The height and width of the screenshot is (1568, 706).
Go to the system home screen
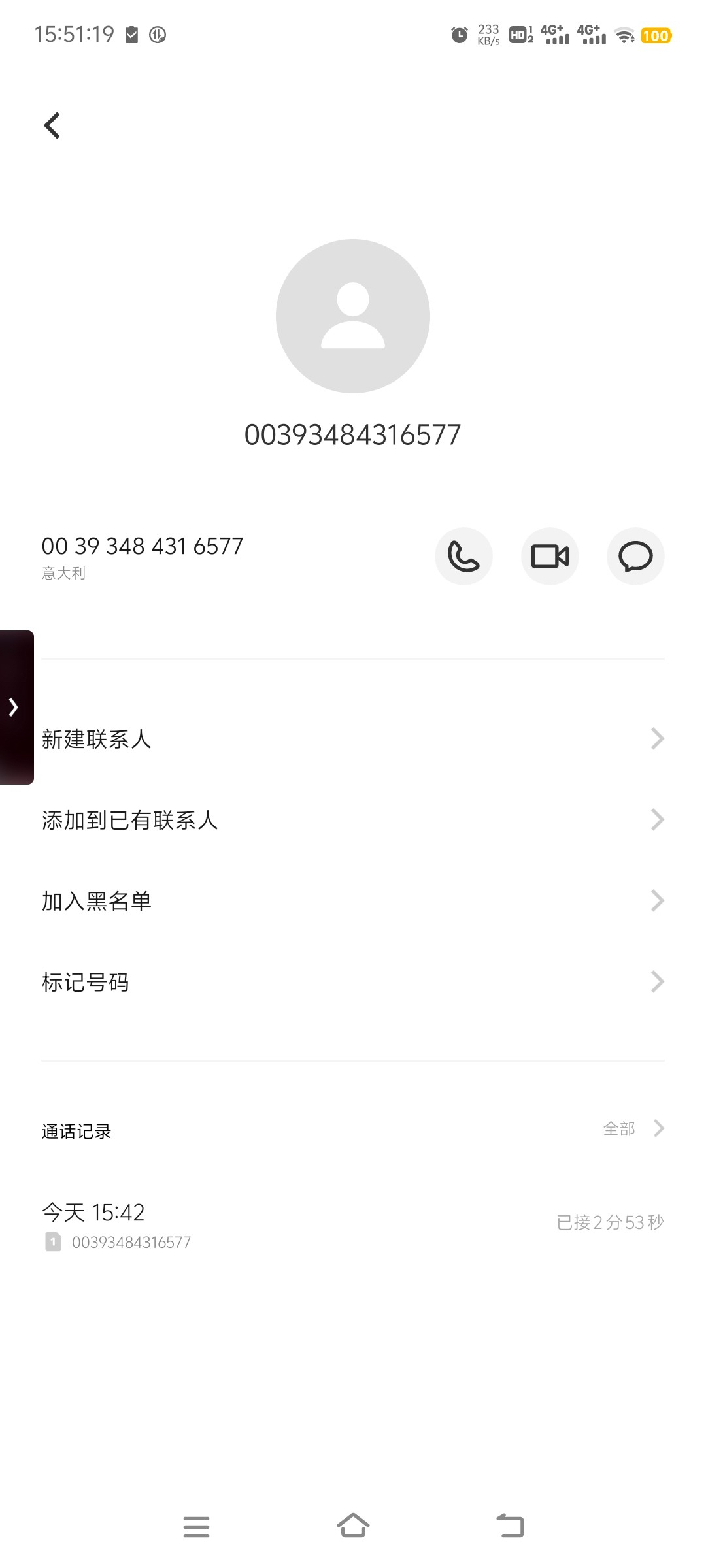353,1526
